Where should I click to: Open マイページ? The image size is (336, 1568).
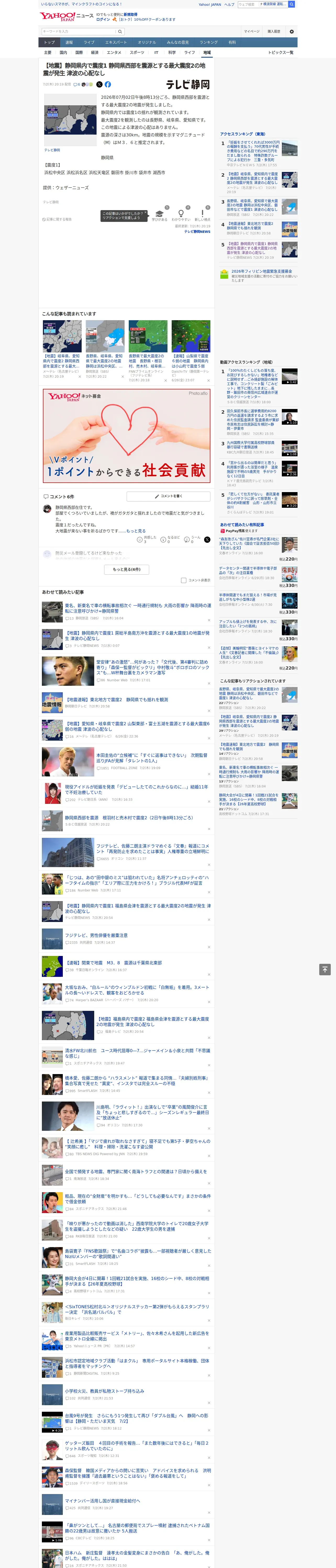click(x=251, y=32)
